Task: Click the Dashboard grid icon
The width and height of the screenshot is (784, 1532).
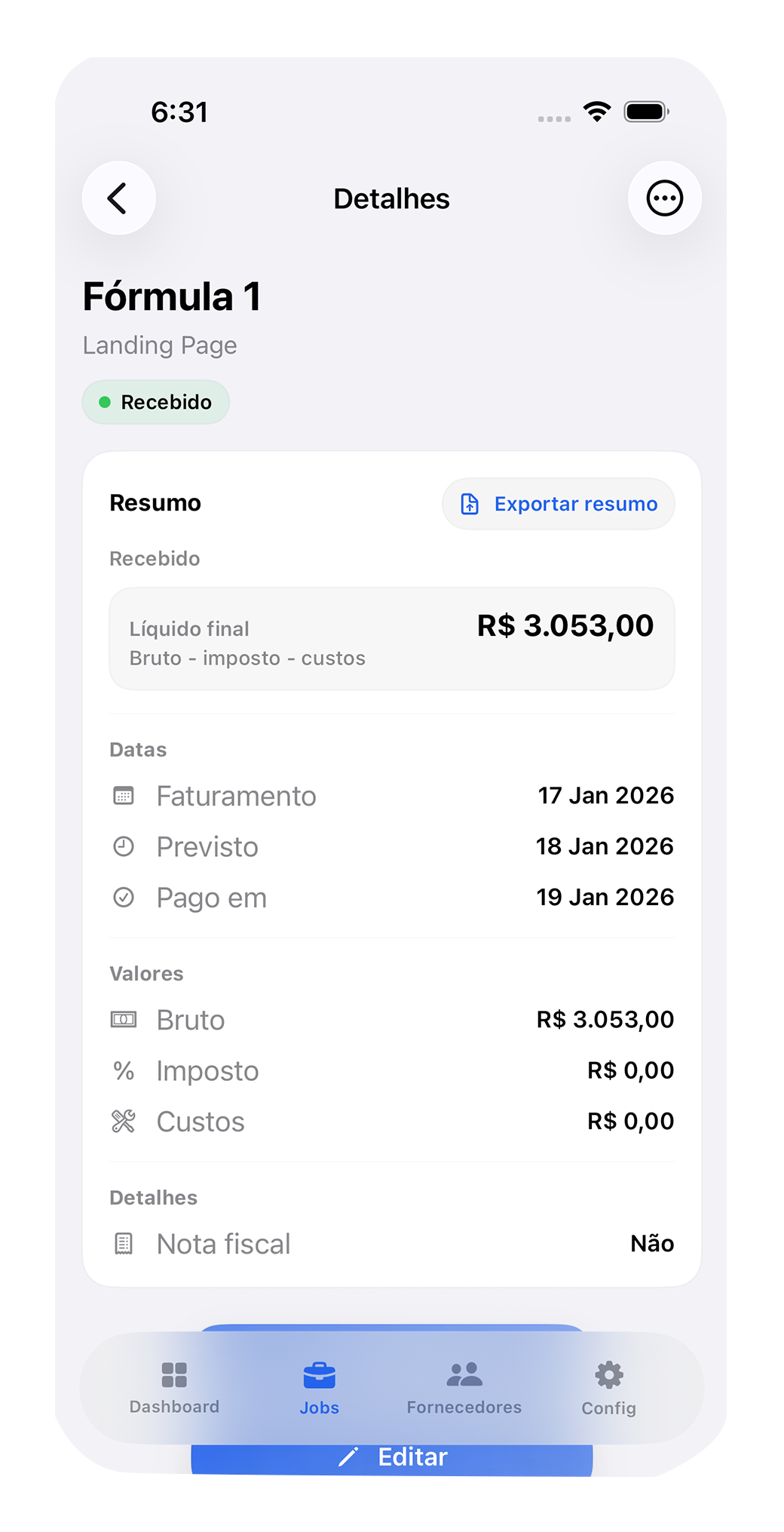Action: tap(174, 1374)
